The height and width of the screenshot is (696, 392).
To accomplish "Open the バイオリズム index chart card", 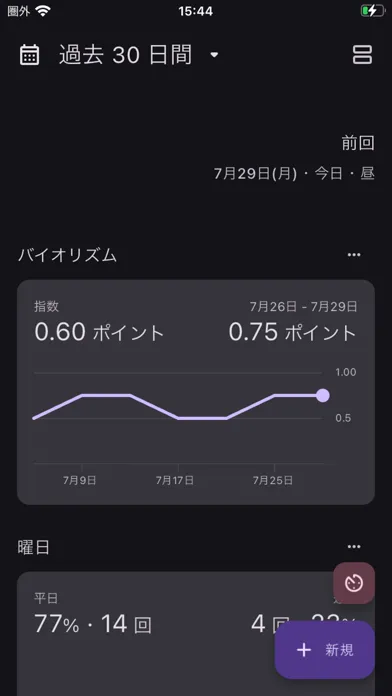I will [196, 392].
